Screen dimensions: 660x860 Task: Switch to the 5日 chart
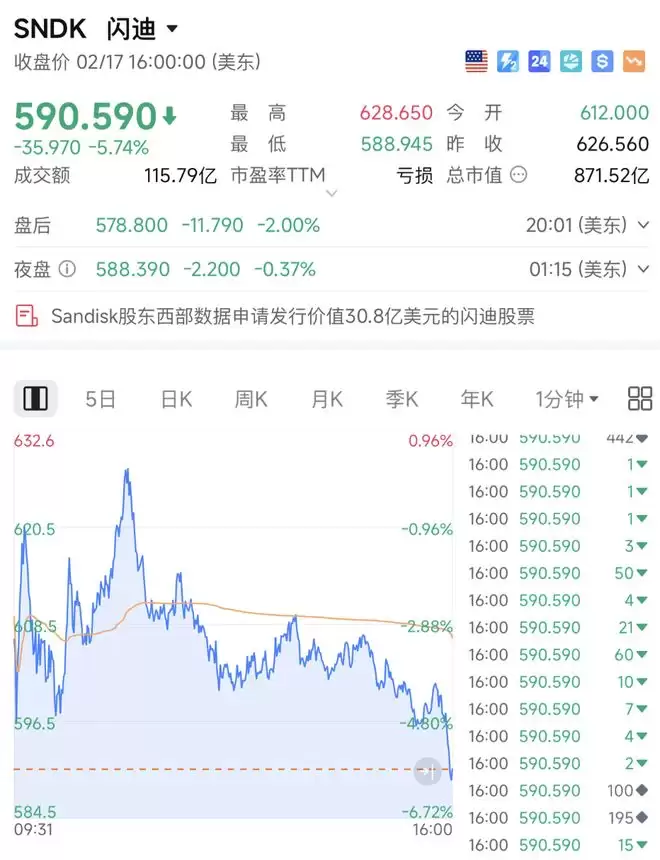(x=100, y=399)
